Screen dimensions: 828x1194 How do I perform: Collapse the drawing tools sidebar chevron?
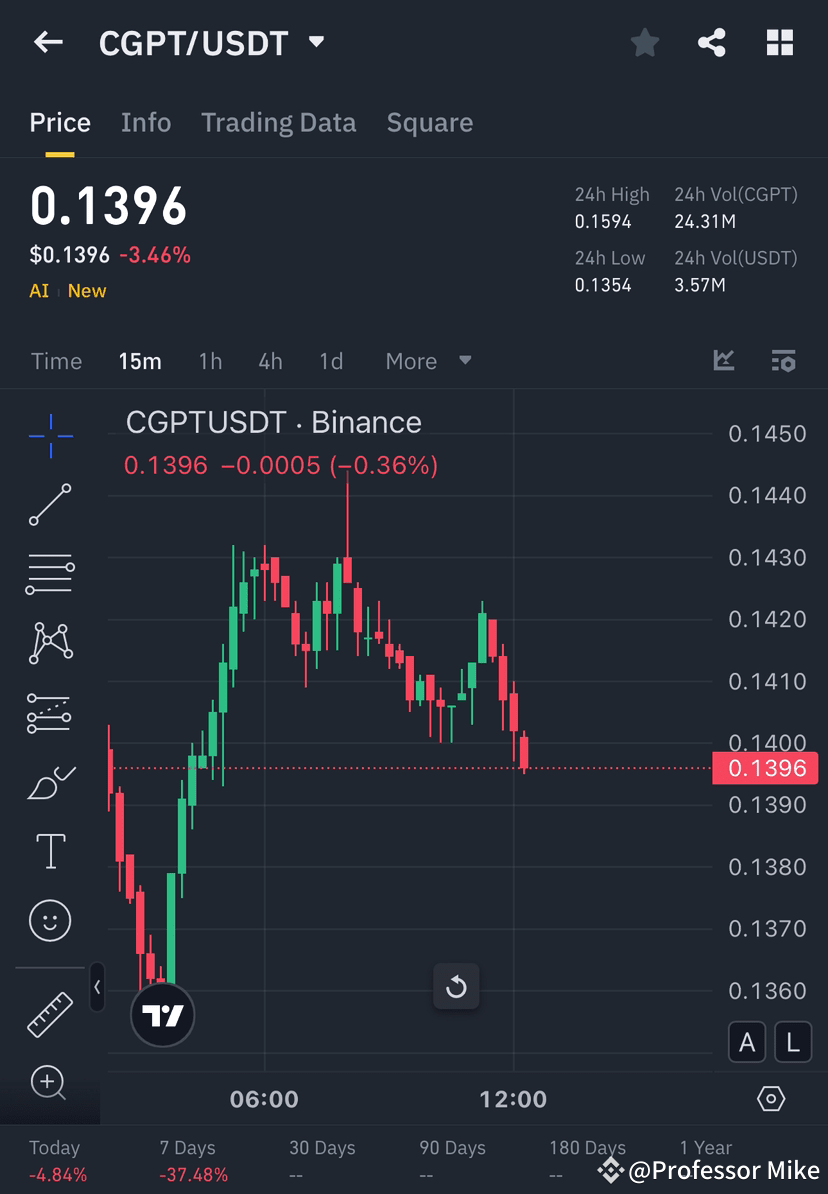97,988
